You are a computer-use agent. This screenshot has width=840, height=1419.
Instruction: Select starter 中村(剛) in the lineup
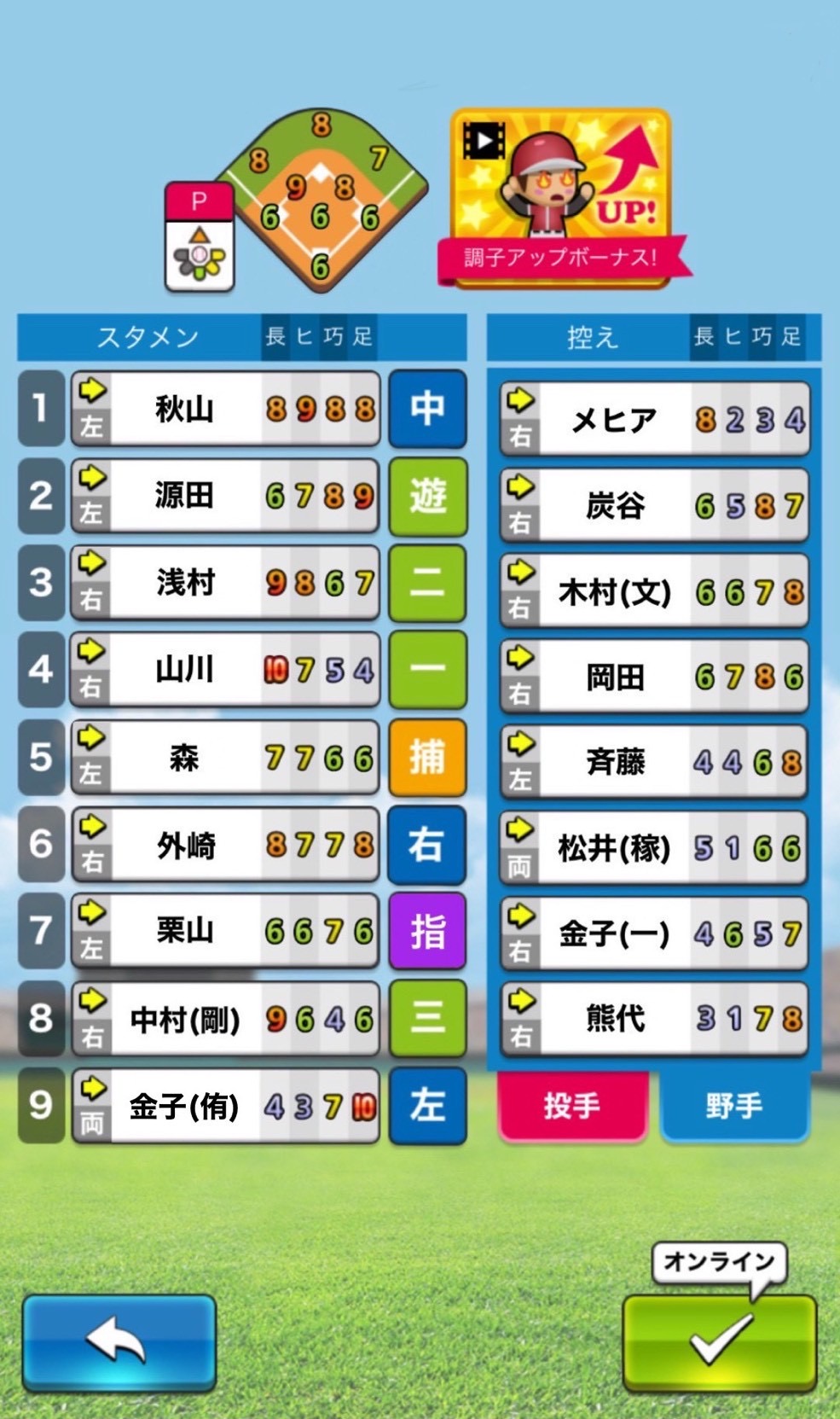click(225, 1018)
